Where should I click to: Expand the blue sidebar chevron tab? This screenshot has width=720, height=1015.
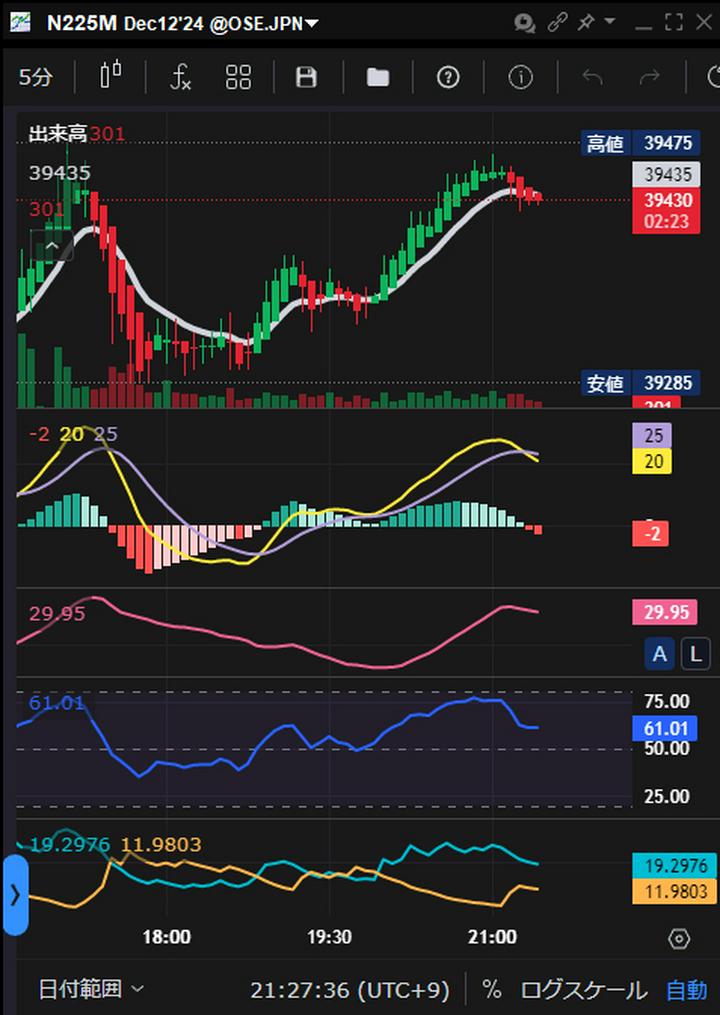coord(14,895)
